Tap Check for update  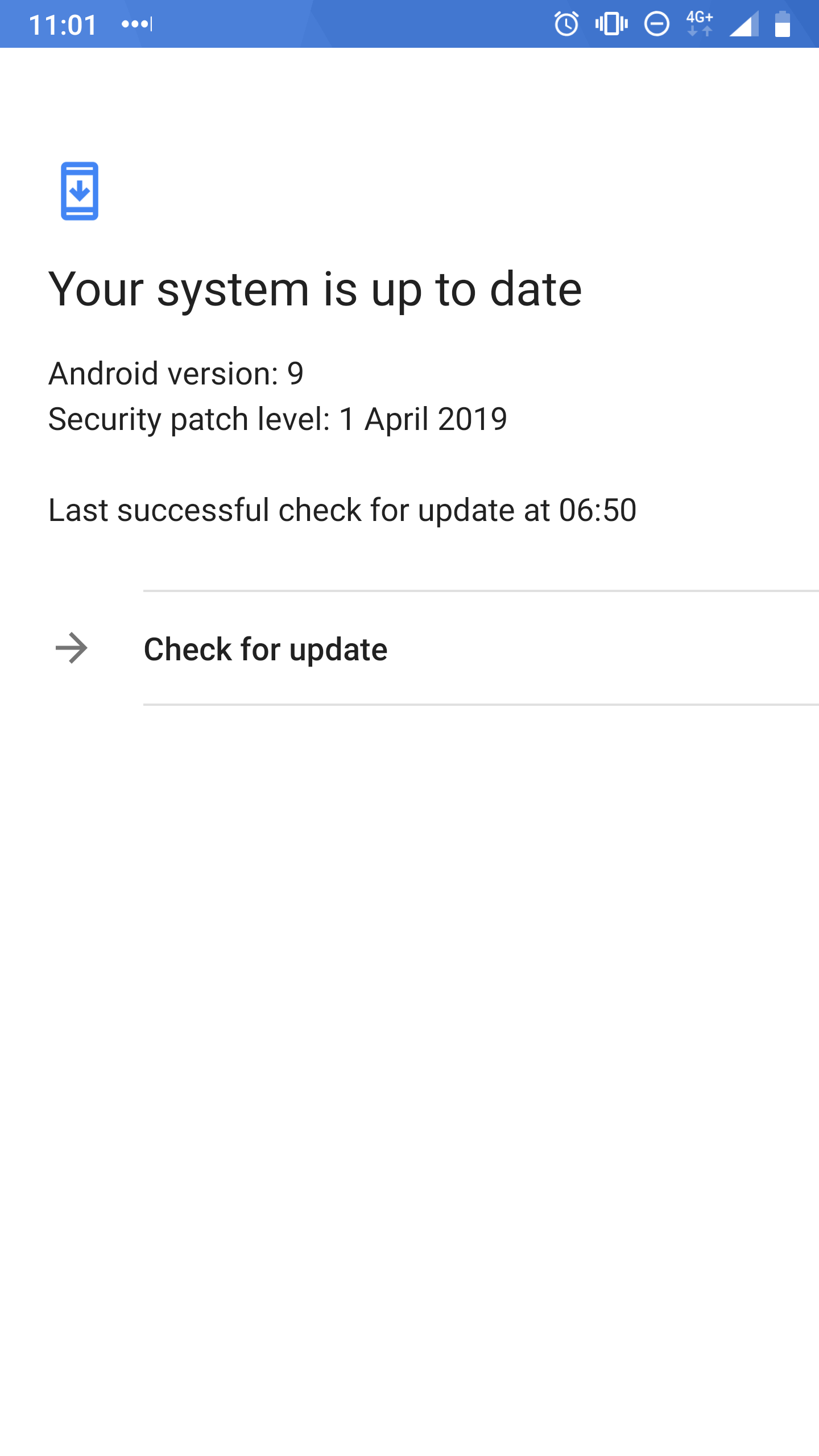[x=409, y=648]
